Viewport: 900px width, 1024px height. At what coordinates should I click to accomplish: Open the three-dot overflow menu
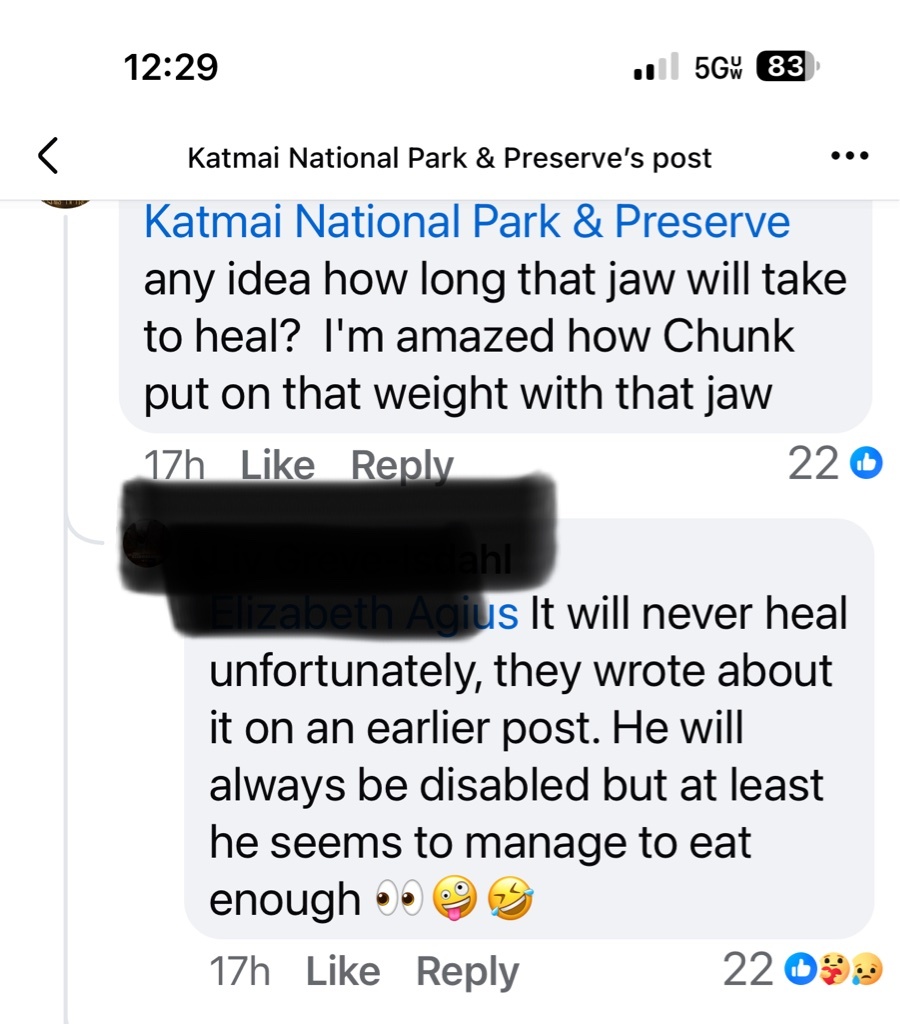pyautogui.click(x=850, y=156)
